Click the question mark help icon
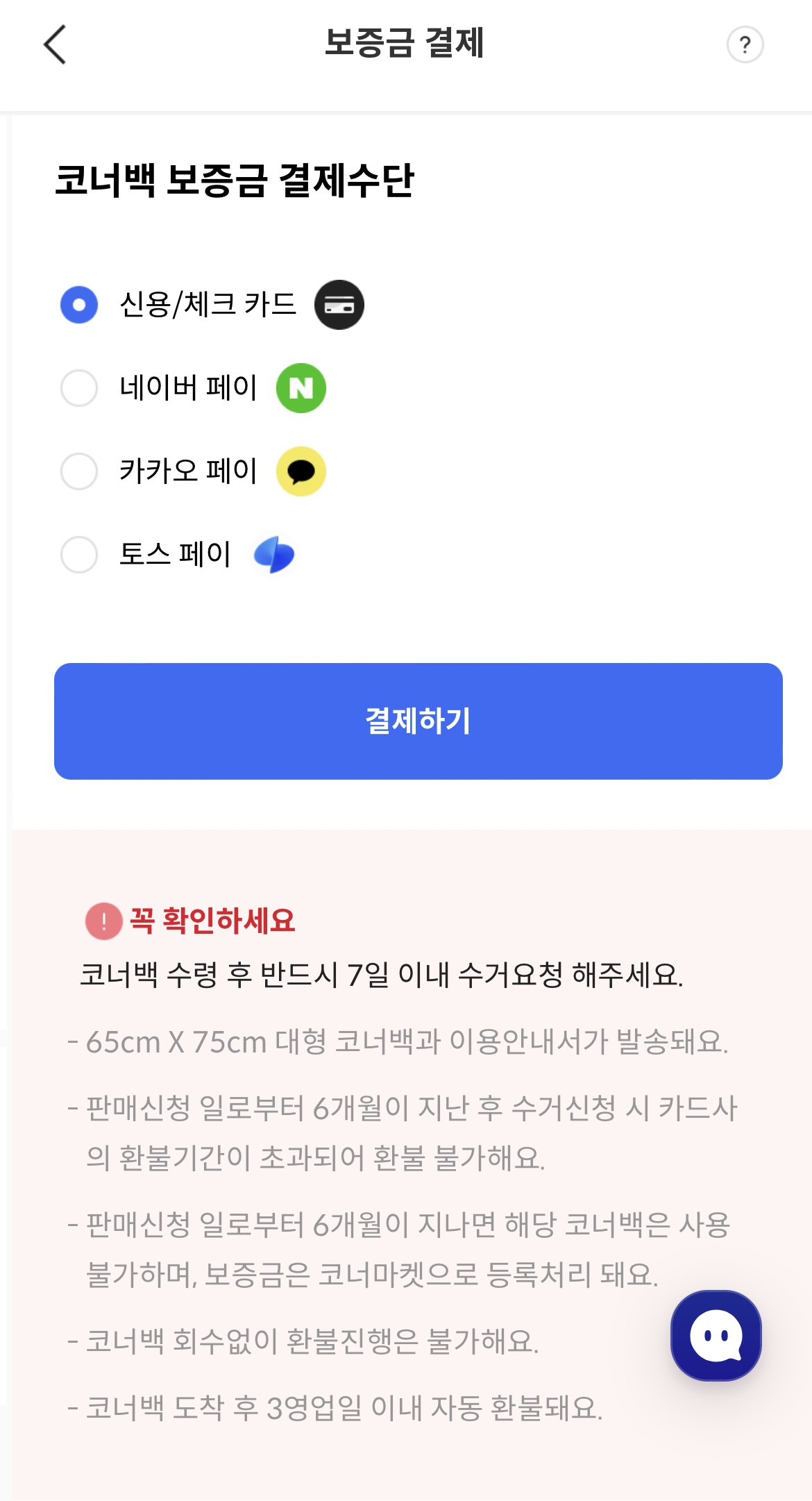 click(745, 44)
